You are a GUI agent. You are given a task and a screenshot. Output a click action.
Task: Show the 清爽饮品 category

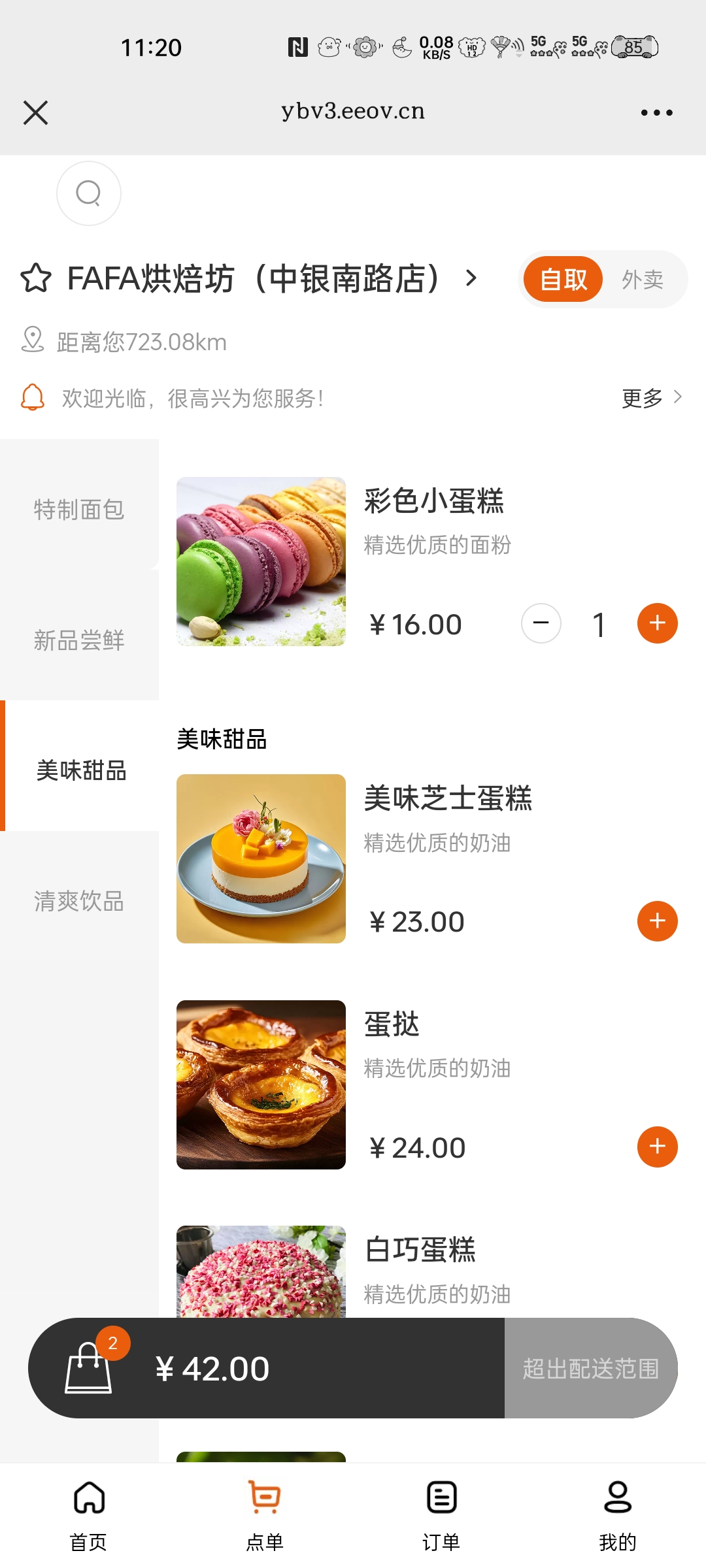click(79, 902)
